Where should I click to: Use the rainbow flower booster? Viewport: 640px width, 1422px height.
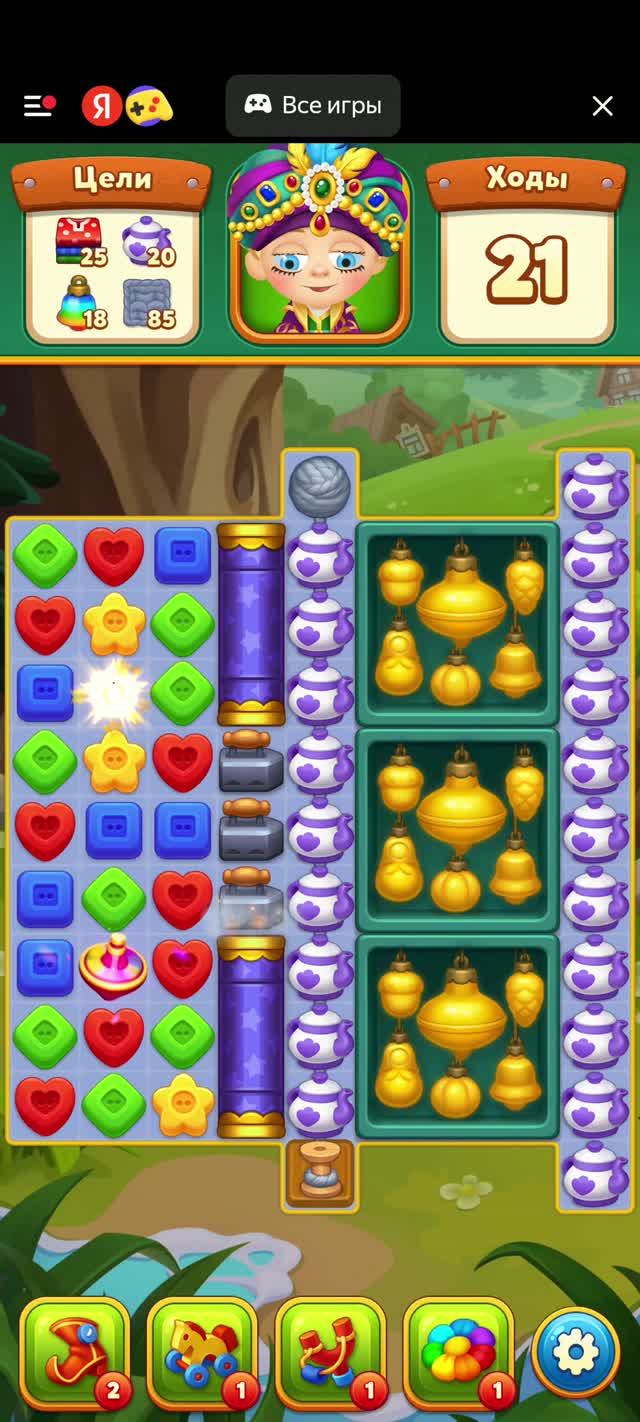[459, 1352]
